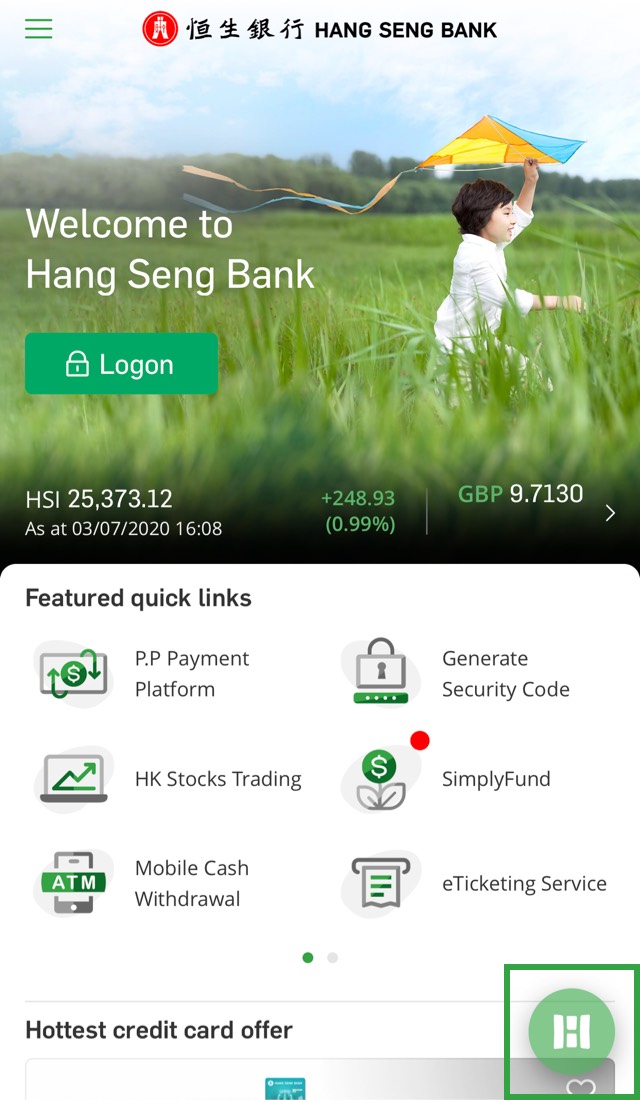Launch HK Stocks Trading
This screenshot has width=640, height=1100.
pos(170,779)
